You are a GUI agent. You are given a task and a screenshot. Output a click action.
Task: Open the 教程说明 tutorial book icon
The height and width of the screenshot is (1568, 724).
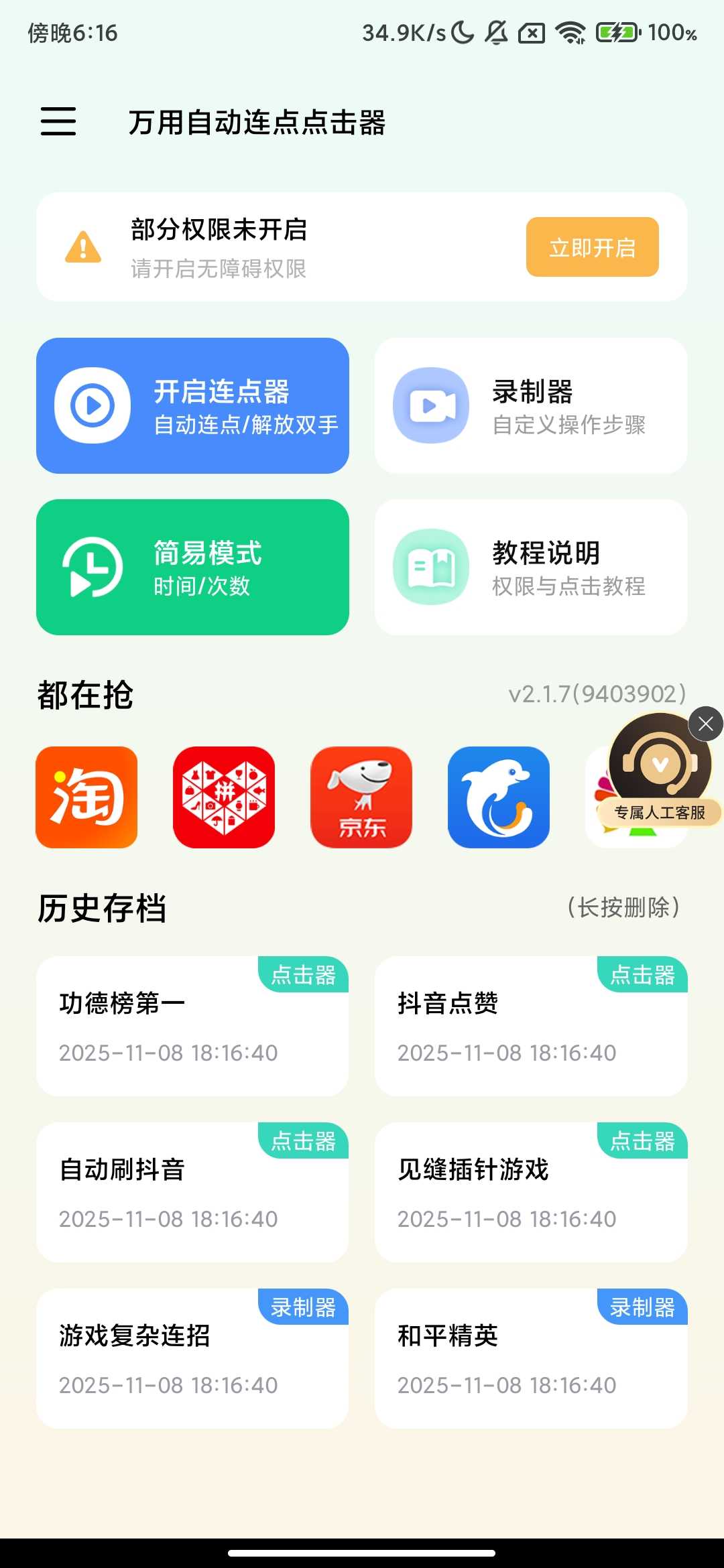(x=432, y=566)
